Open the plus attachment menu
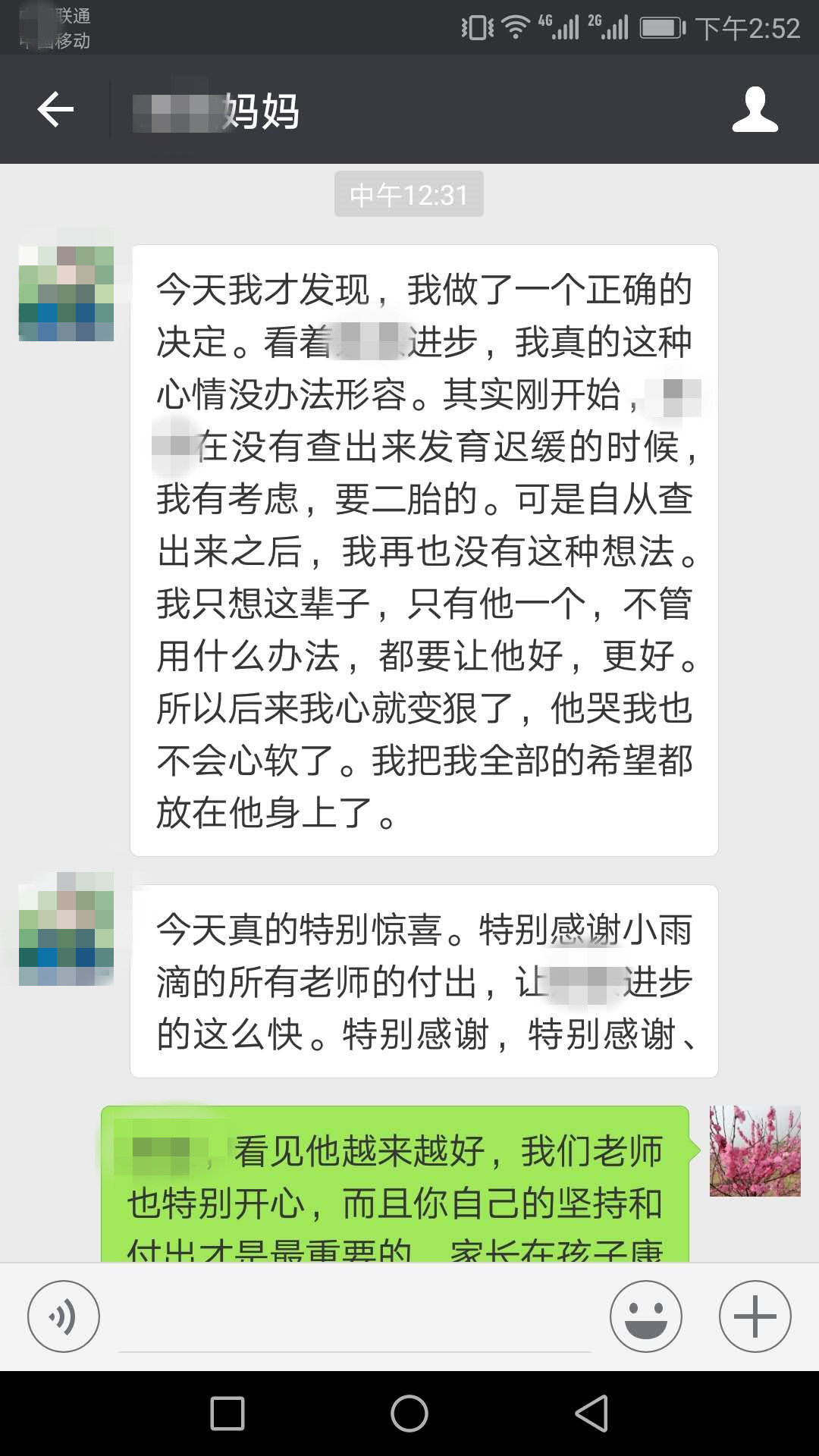Image resolution: width=819 pixels, height=1456 pixels. 755,1316
